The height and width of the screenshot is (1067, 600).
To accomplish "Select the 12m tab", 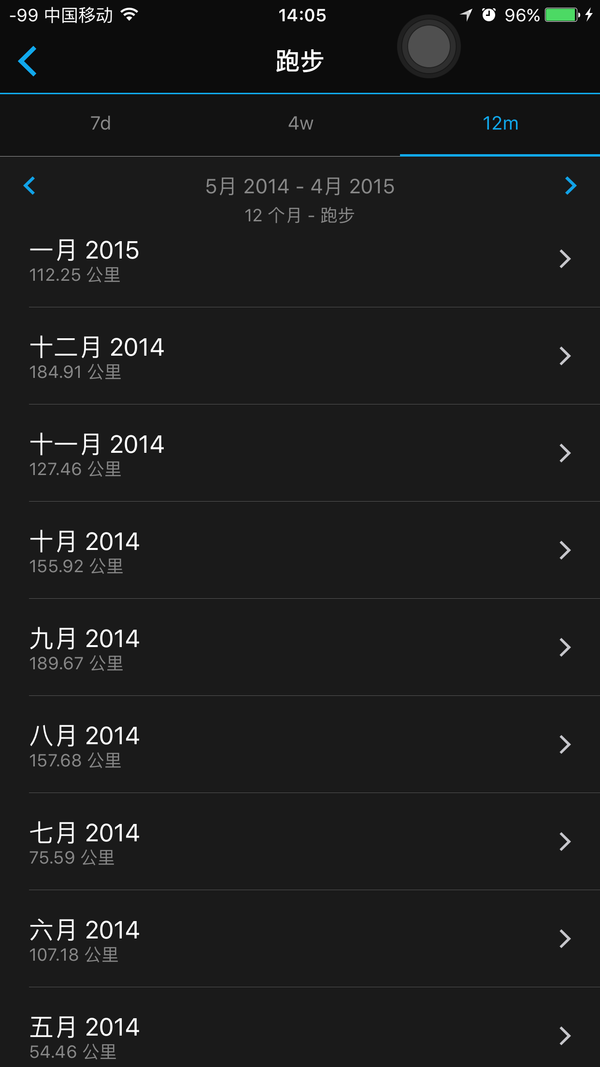I will (500, 125).
